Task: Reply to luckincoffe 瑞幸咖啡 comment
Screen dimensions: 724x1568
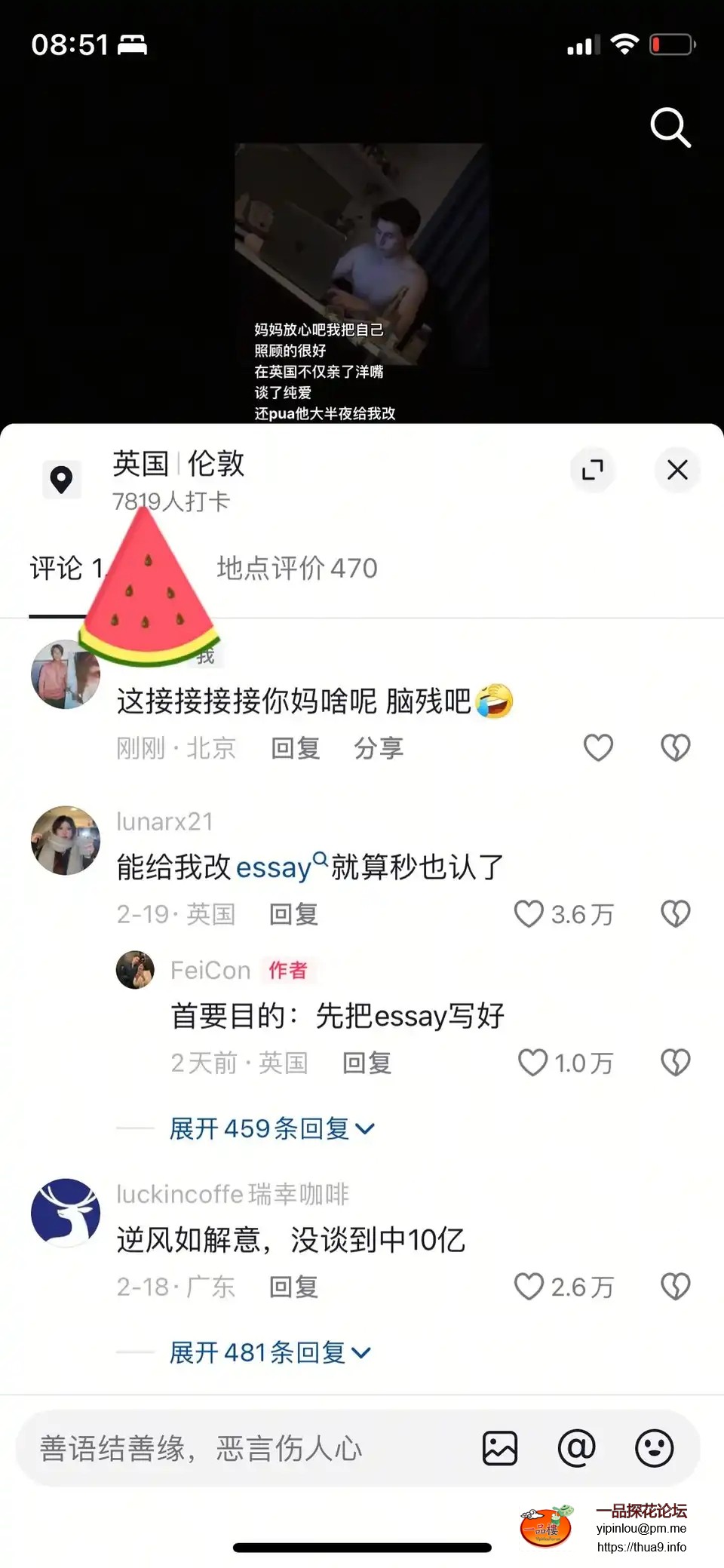Action: tap(293, 1287)
